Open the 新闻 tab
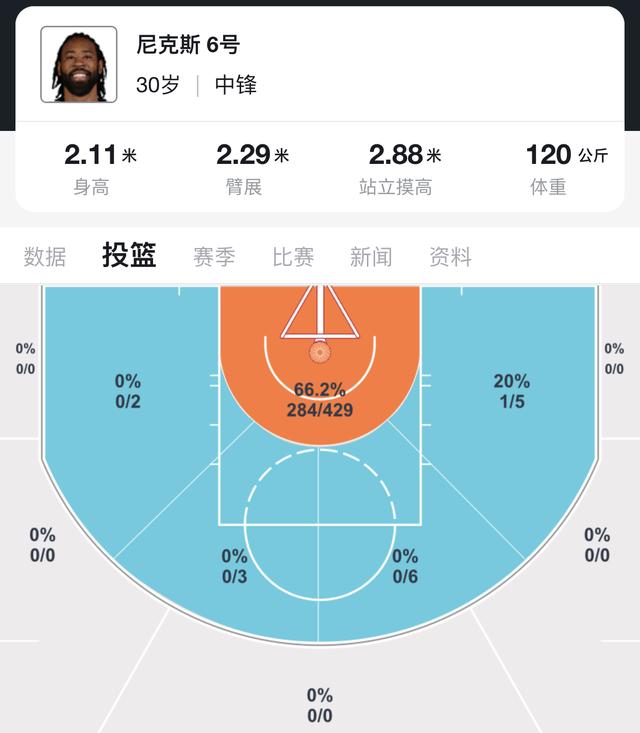Screen dimensions: 640x733 pyautogui.click(x=371, y=257)
